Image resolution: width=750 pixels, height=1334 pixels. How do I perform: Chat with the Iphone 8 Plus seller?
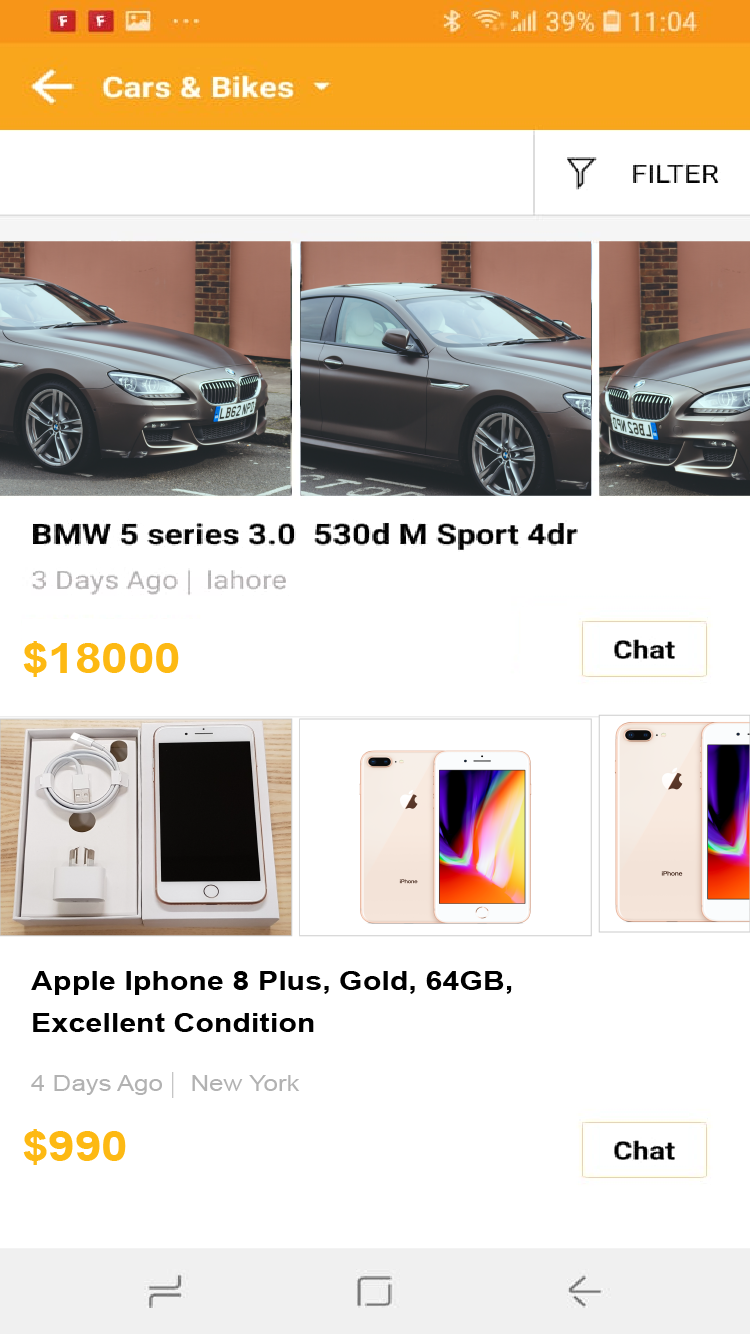[x=644, y=1150]
